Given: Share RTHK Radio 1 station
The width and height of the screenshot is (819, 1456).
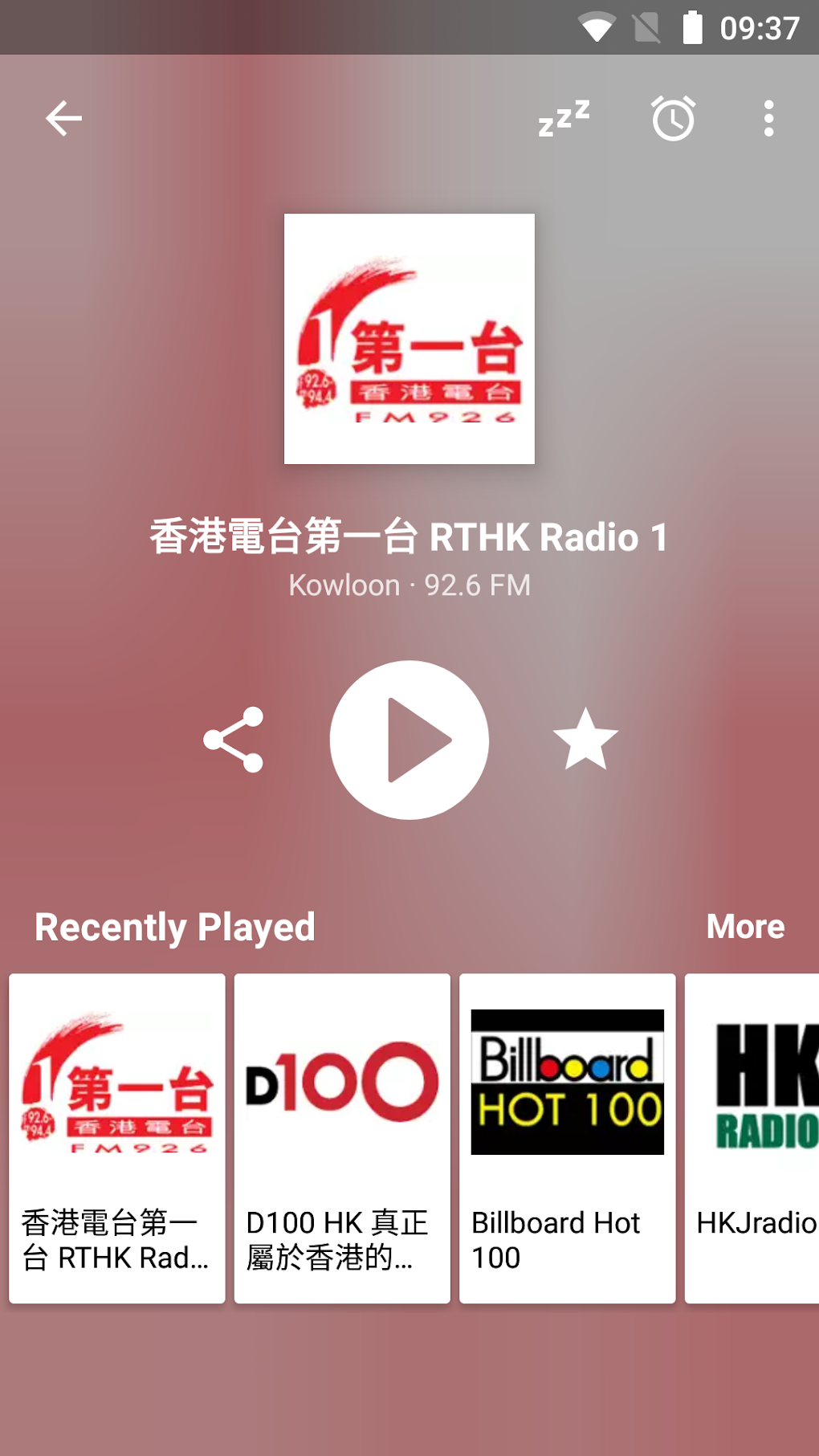Looking at the screenshot, I should click(x=234, y=740).
